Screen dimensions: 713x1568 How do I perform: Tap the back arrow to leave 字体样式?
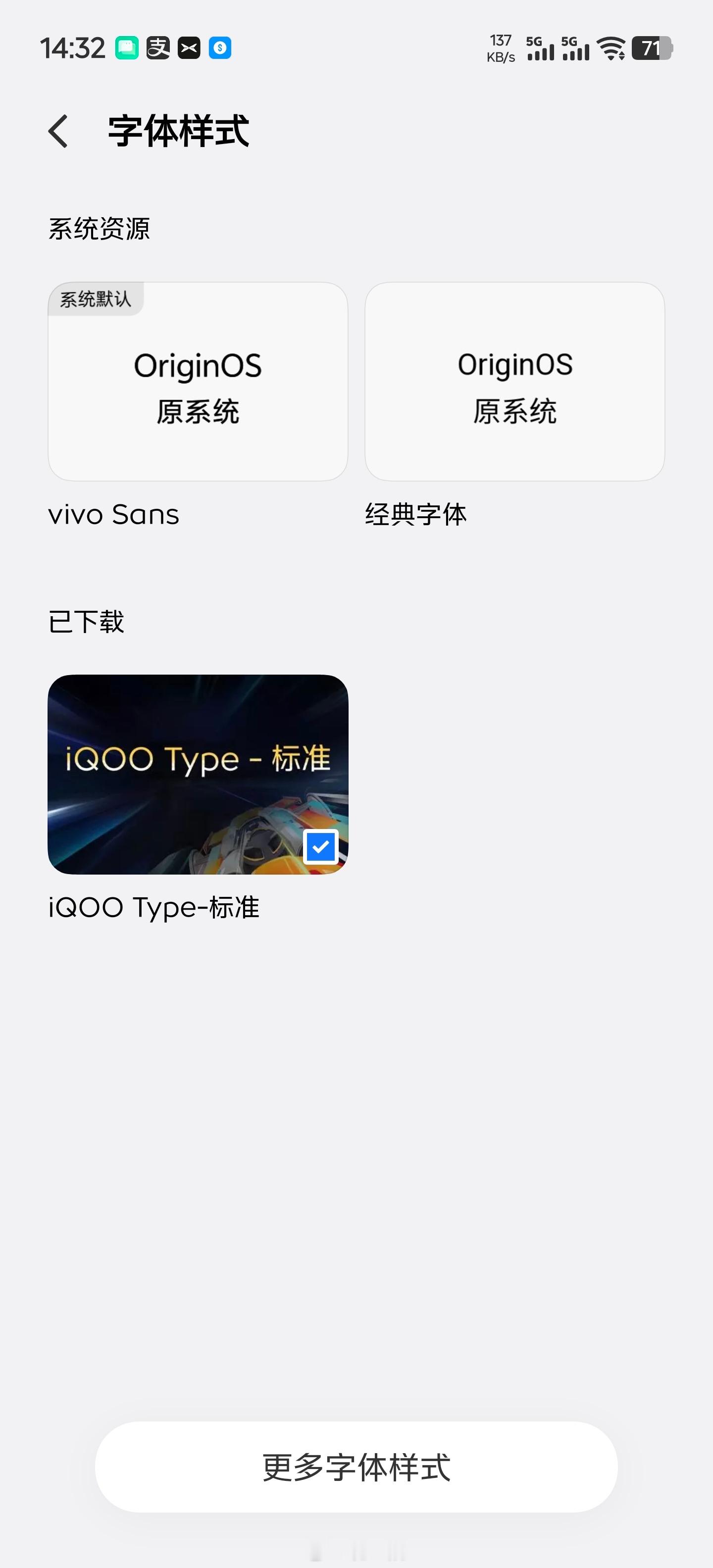(x=57, y=132)
